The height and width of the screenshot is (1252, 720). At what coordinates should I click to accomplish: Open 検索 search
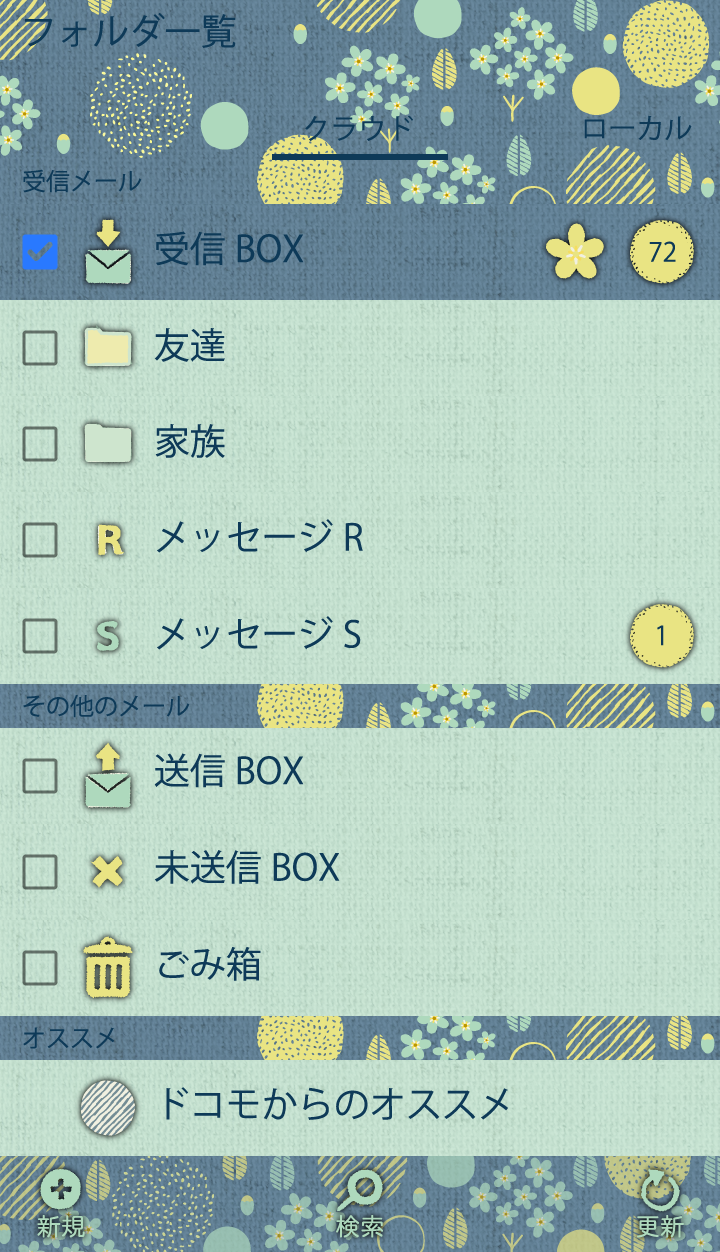point(360,1203)
